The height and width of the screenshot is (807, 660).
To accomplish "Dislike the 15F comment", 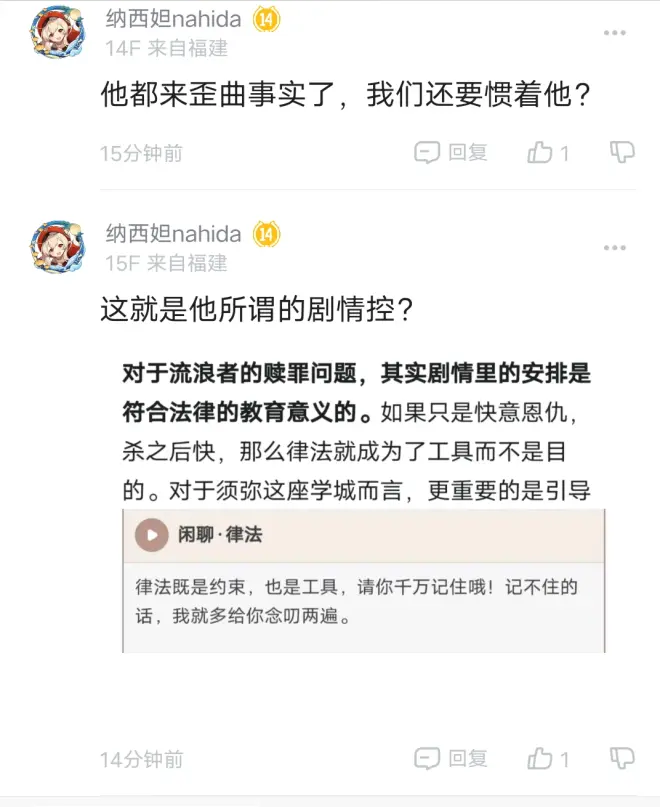I will click(622, 759).
